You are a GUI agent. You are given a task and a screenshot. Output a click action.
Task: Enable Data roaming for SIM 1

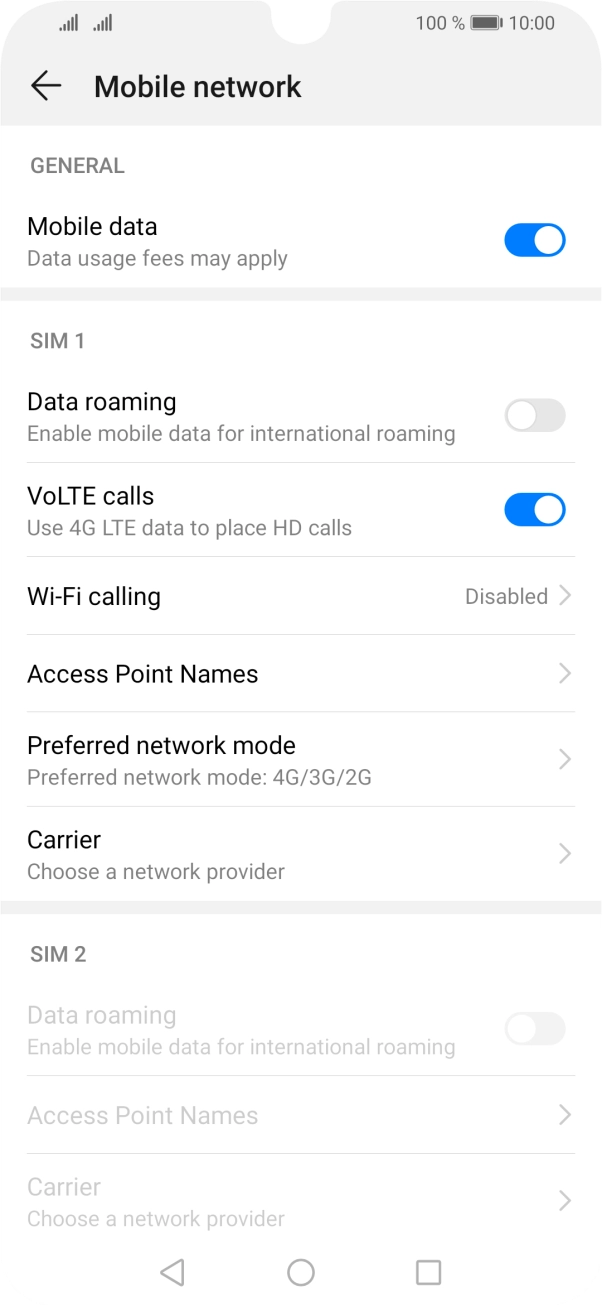coord(534,415)
